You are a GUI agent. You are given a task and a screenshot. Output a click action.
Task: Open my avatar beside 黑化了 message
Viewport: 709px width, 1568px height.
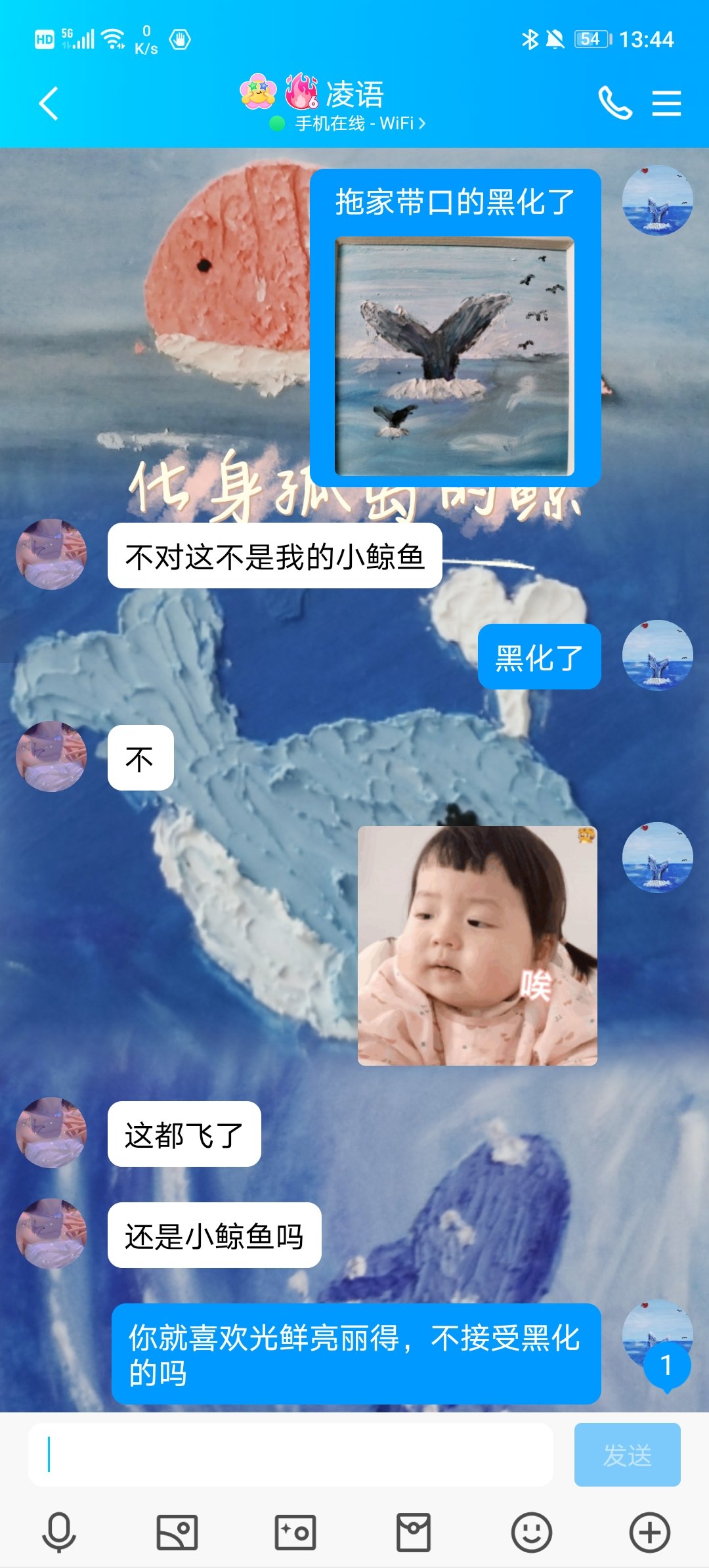[x=657, y=655]
